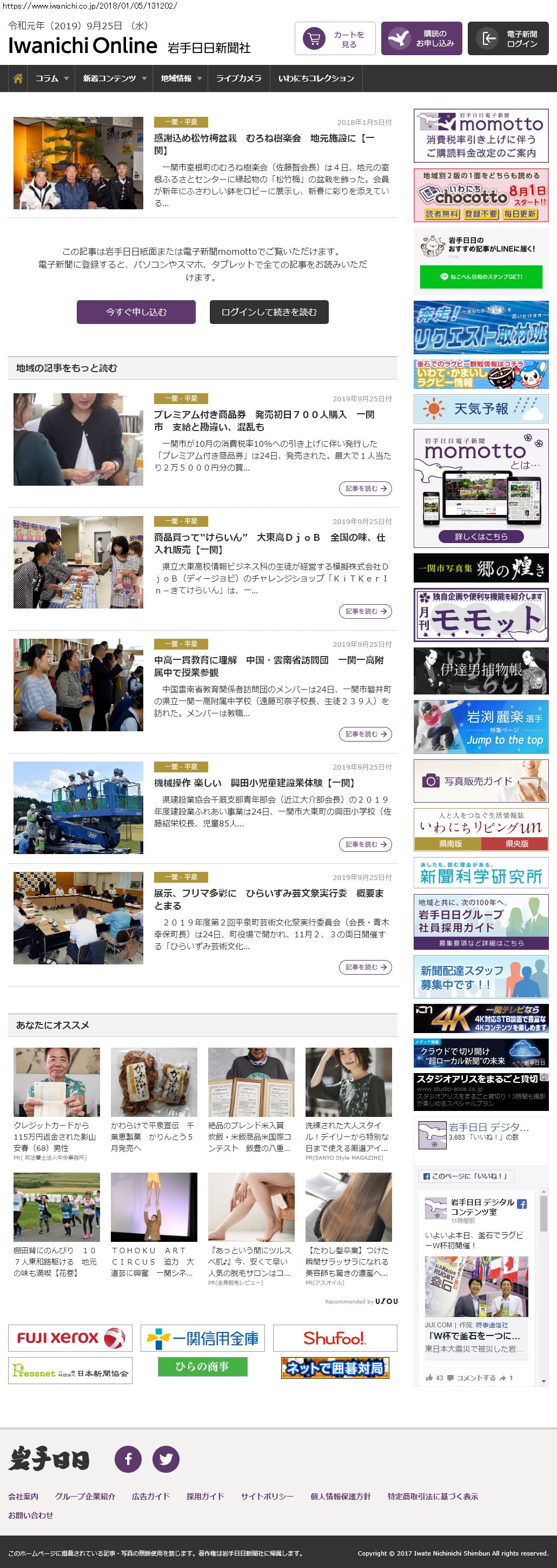Expand the 地域情報 menu
This screenshot has height=1568, width=557.
[x=181, y=78]
